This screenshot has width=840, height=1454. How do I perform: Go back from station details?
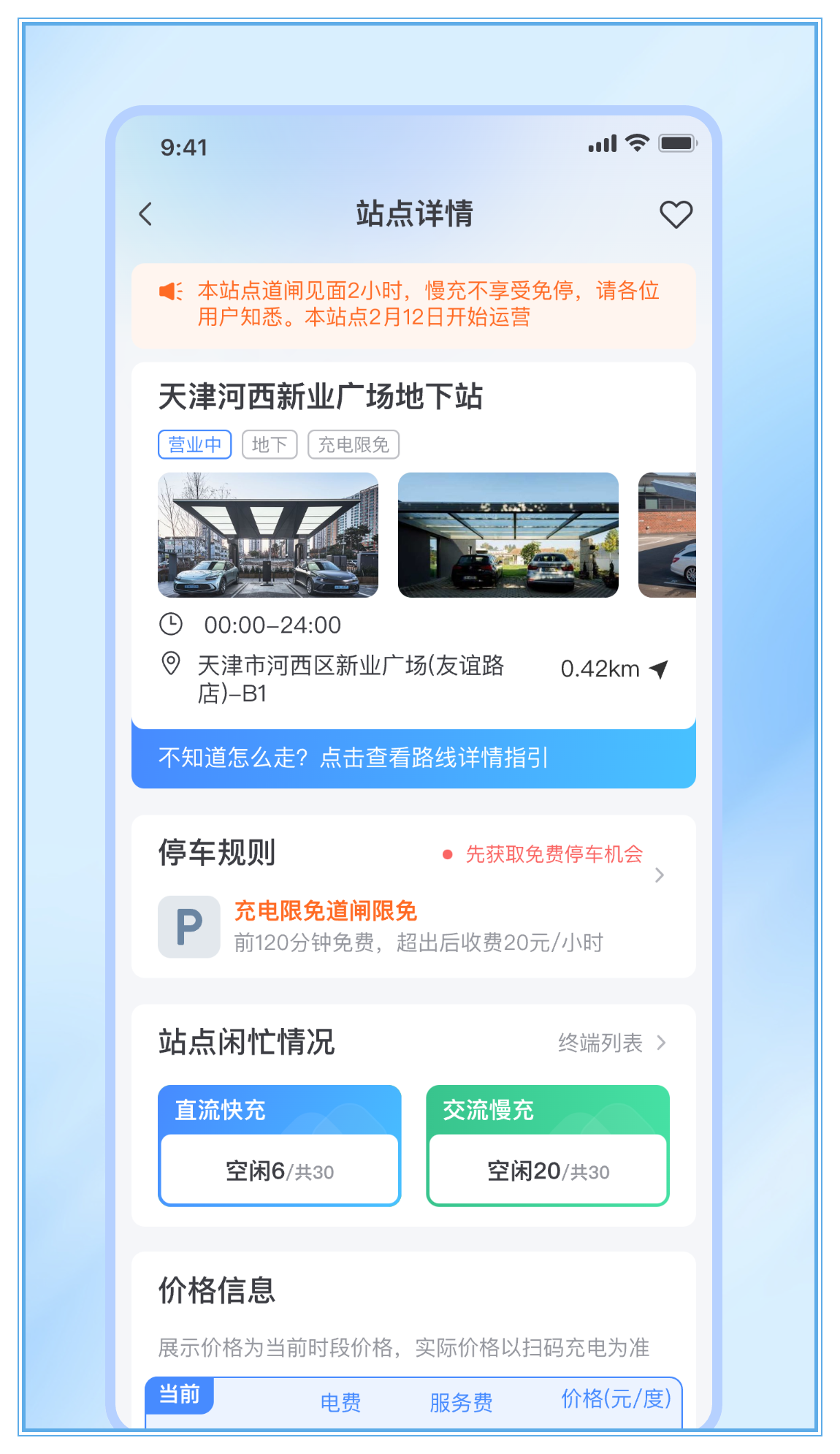146,215
